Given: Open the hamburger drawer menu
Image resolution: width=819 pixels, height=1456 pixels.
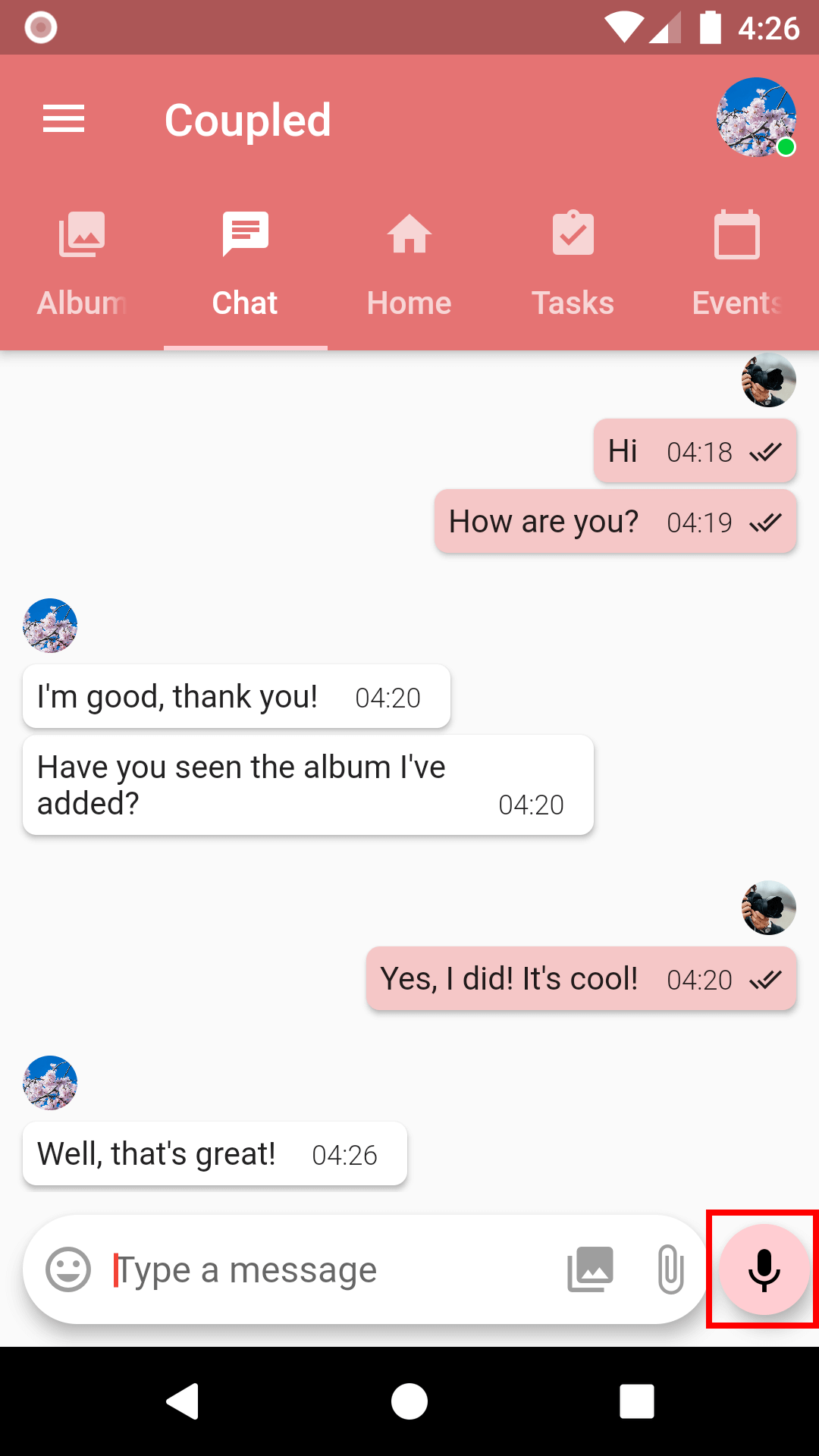Looking at the screenshot, I should pyautogui.click(x=64, y=120).
